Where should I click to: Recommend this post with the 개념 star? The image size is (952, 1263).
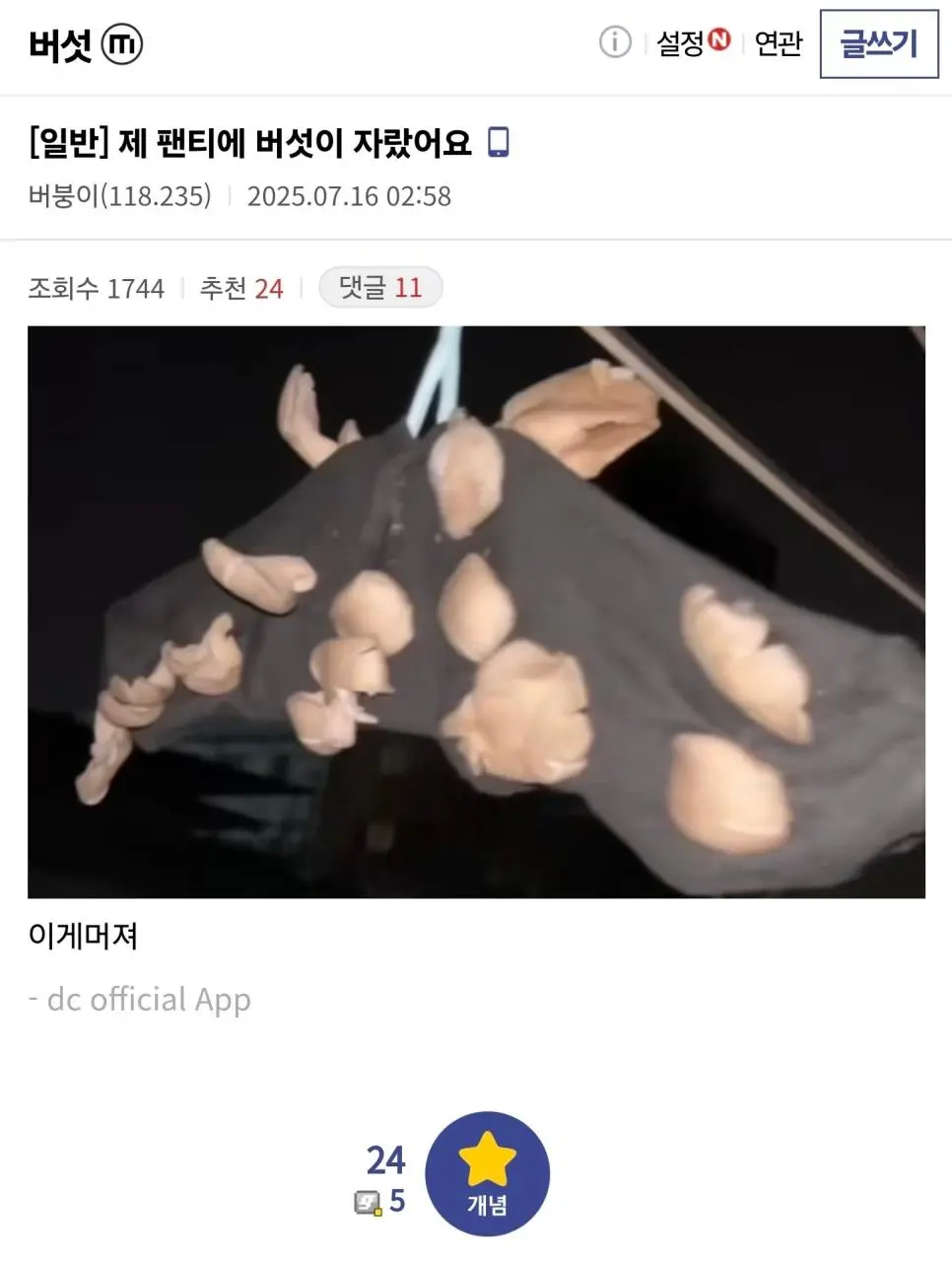click(487, 1173)
